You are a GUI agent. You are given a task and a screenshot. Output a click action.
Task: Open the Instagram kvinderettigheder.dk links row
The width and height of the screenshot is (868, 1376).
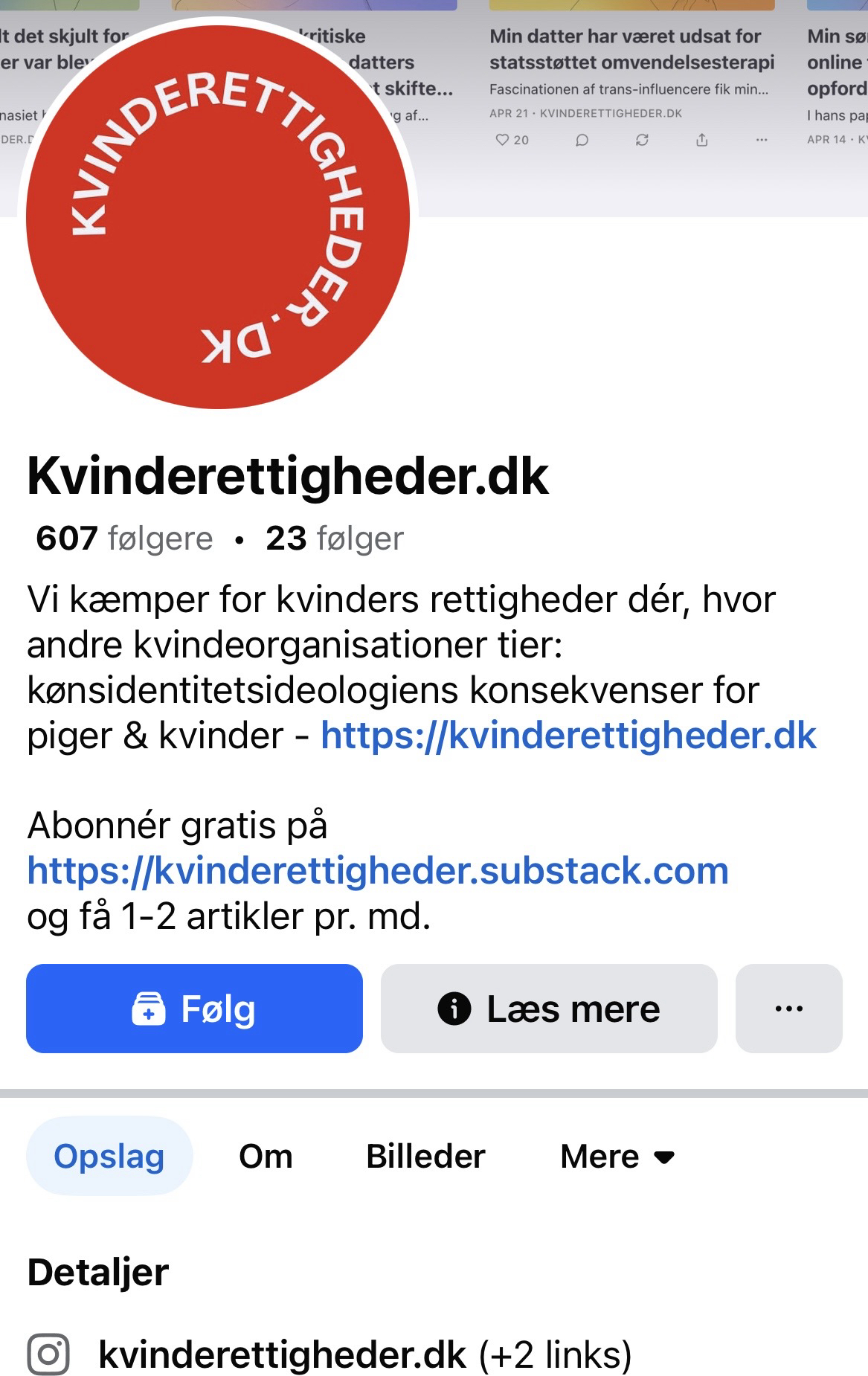[x=364, y=1354]
